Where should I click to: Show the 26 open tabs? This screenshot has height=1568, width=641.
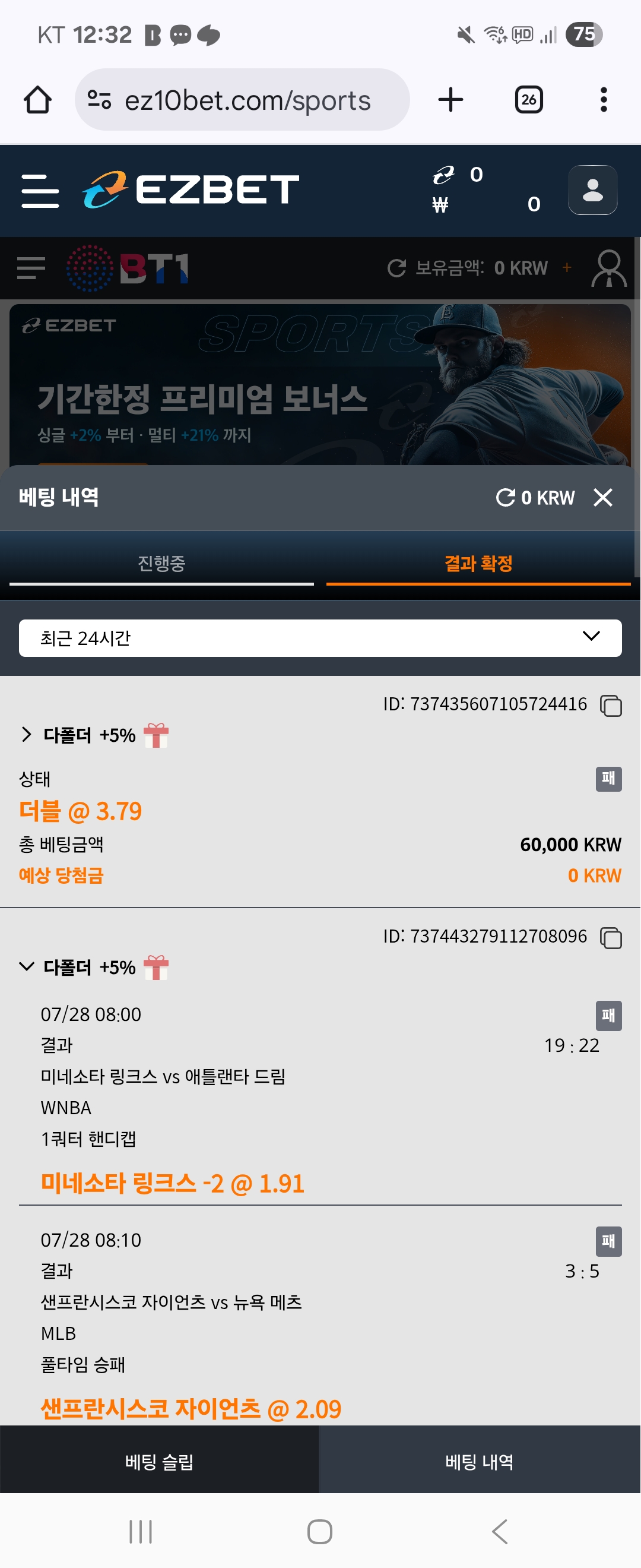click(x=528, y=100)
